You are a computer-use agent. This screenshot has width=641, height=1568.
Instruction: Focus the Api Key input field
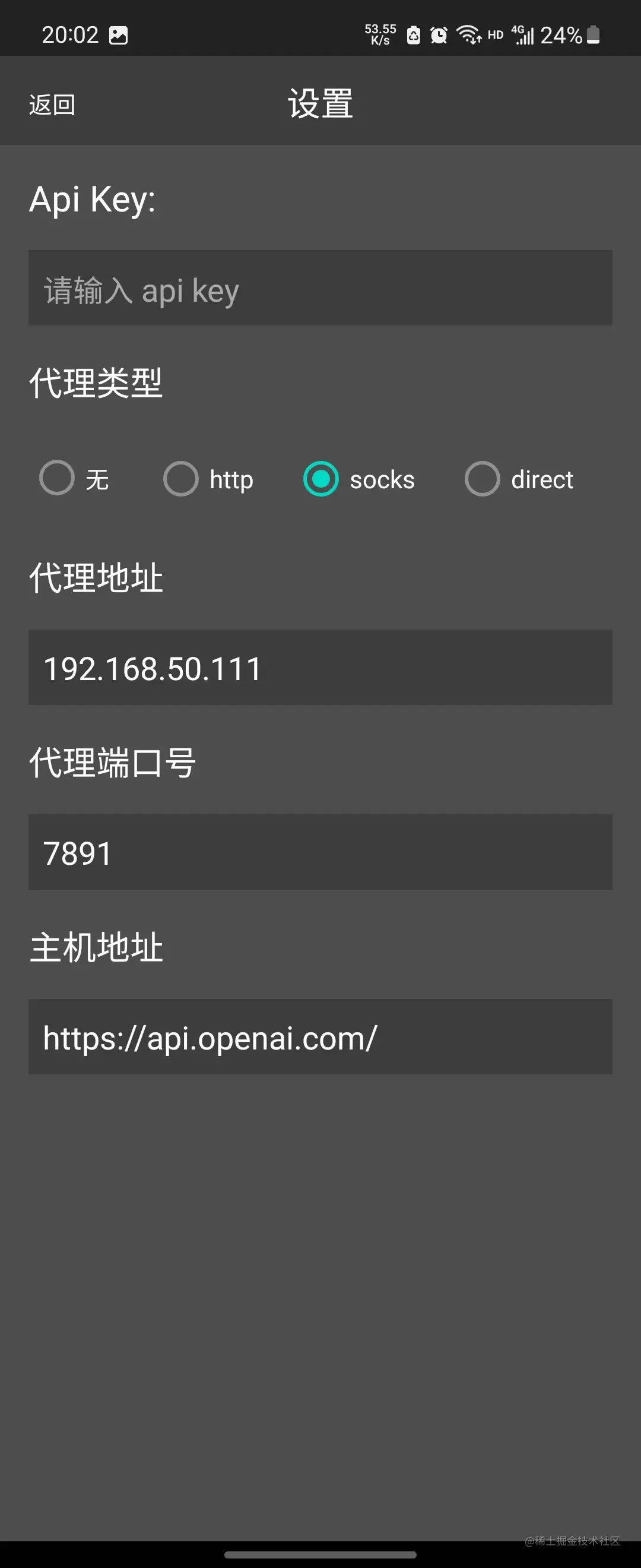tap(320, 288)
